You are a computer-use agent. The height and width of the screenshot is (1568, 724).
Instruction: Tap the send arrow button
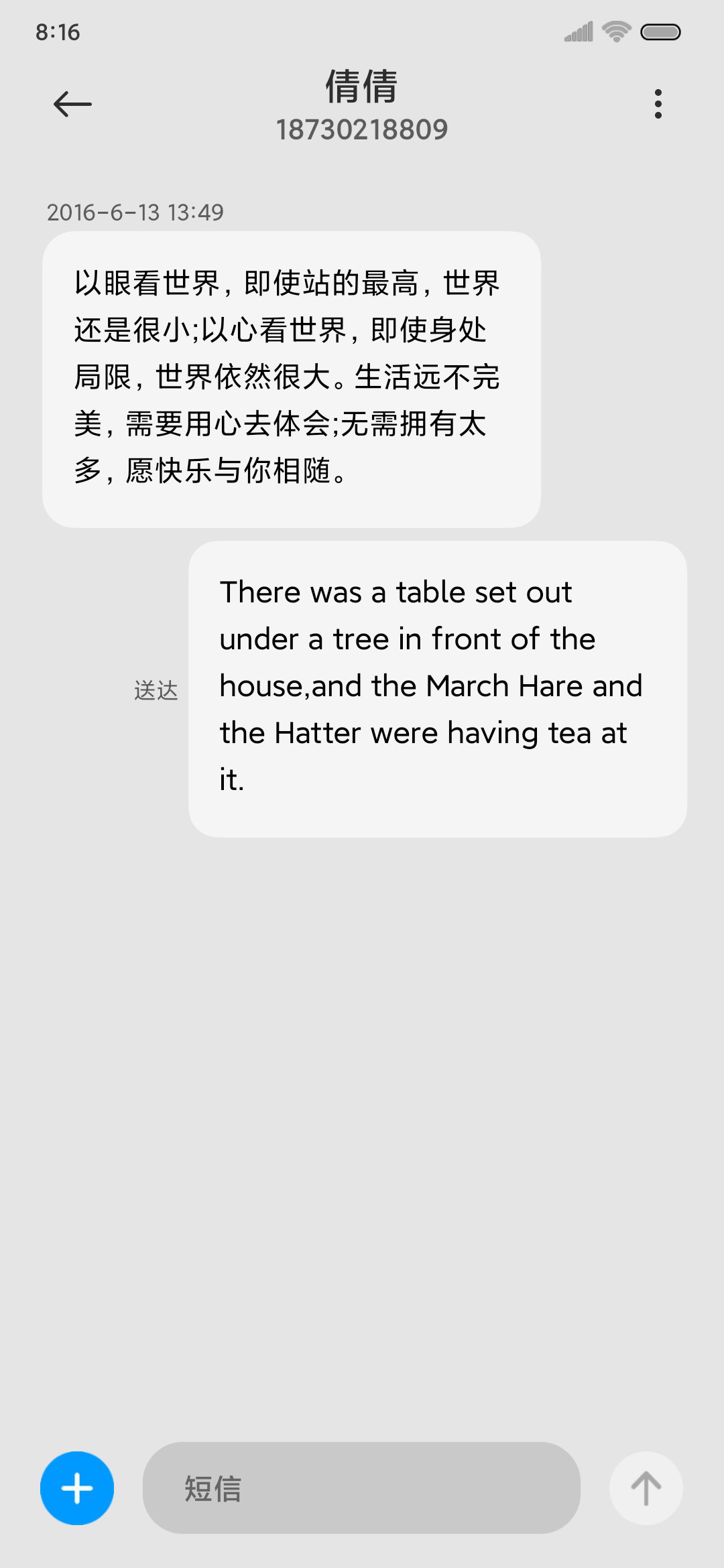pos(646,1488)
